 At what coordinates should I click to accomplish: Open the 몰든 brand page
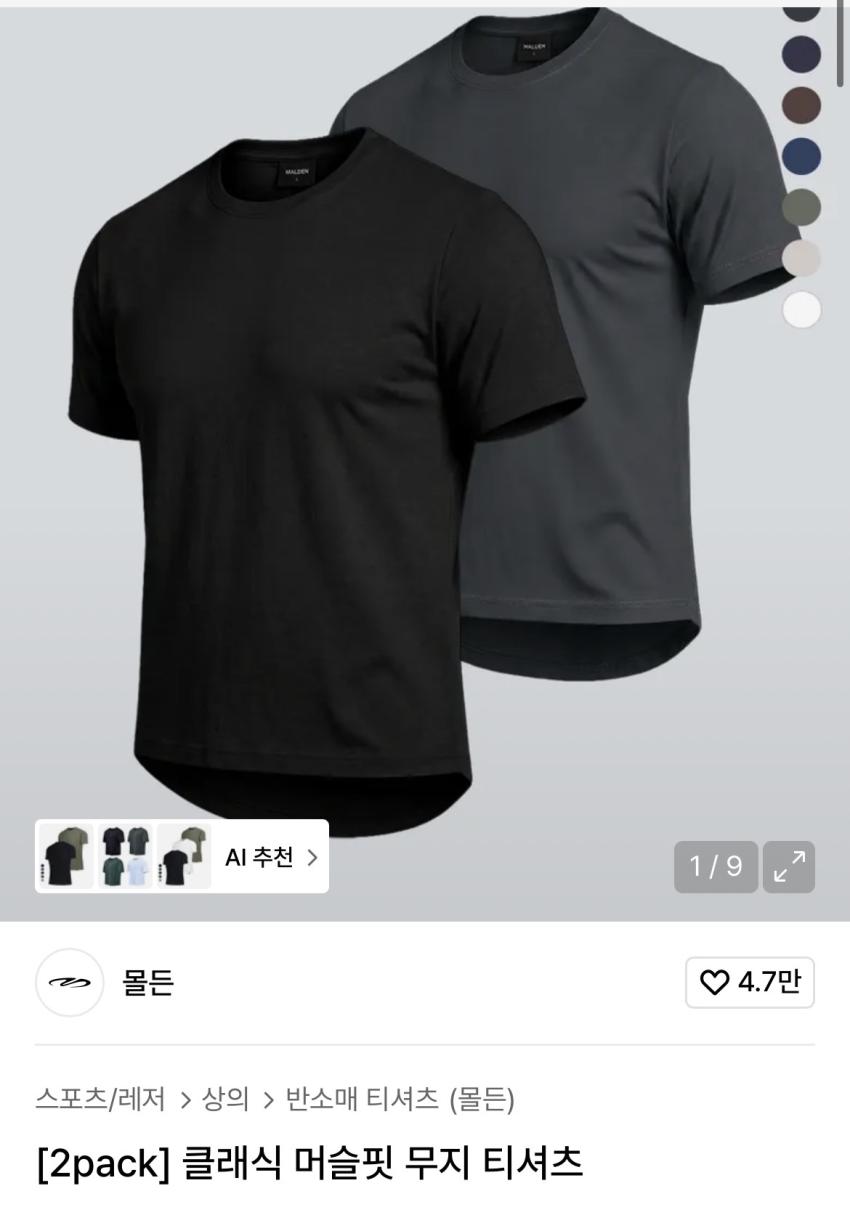tap(147, 983)
